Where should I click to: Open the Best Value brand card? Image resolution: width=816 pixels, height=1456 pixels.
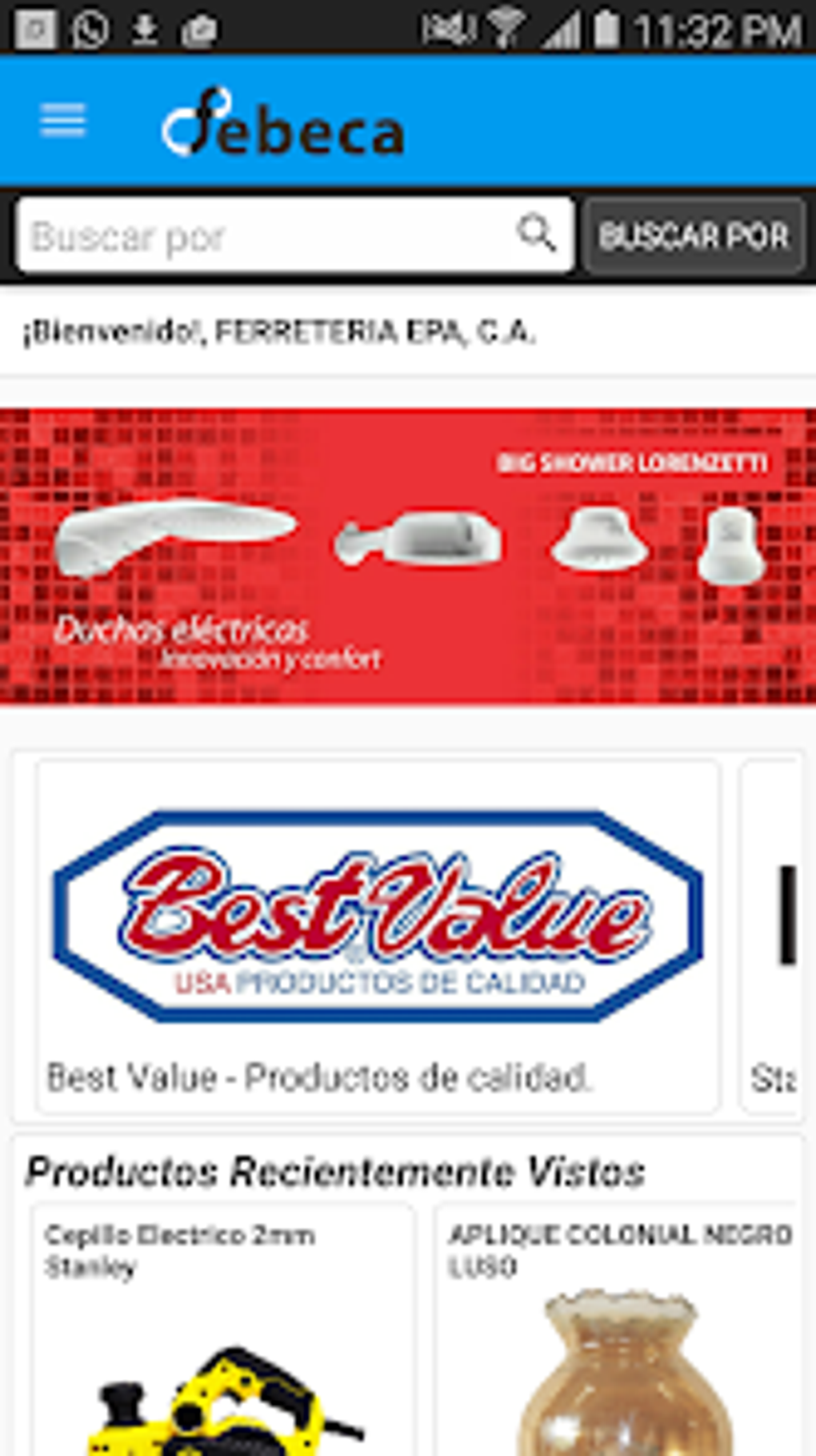point(378,936)
